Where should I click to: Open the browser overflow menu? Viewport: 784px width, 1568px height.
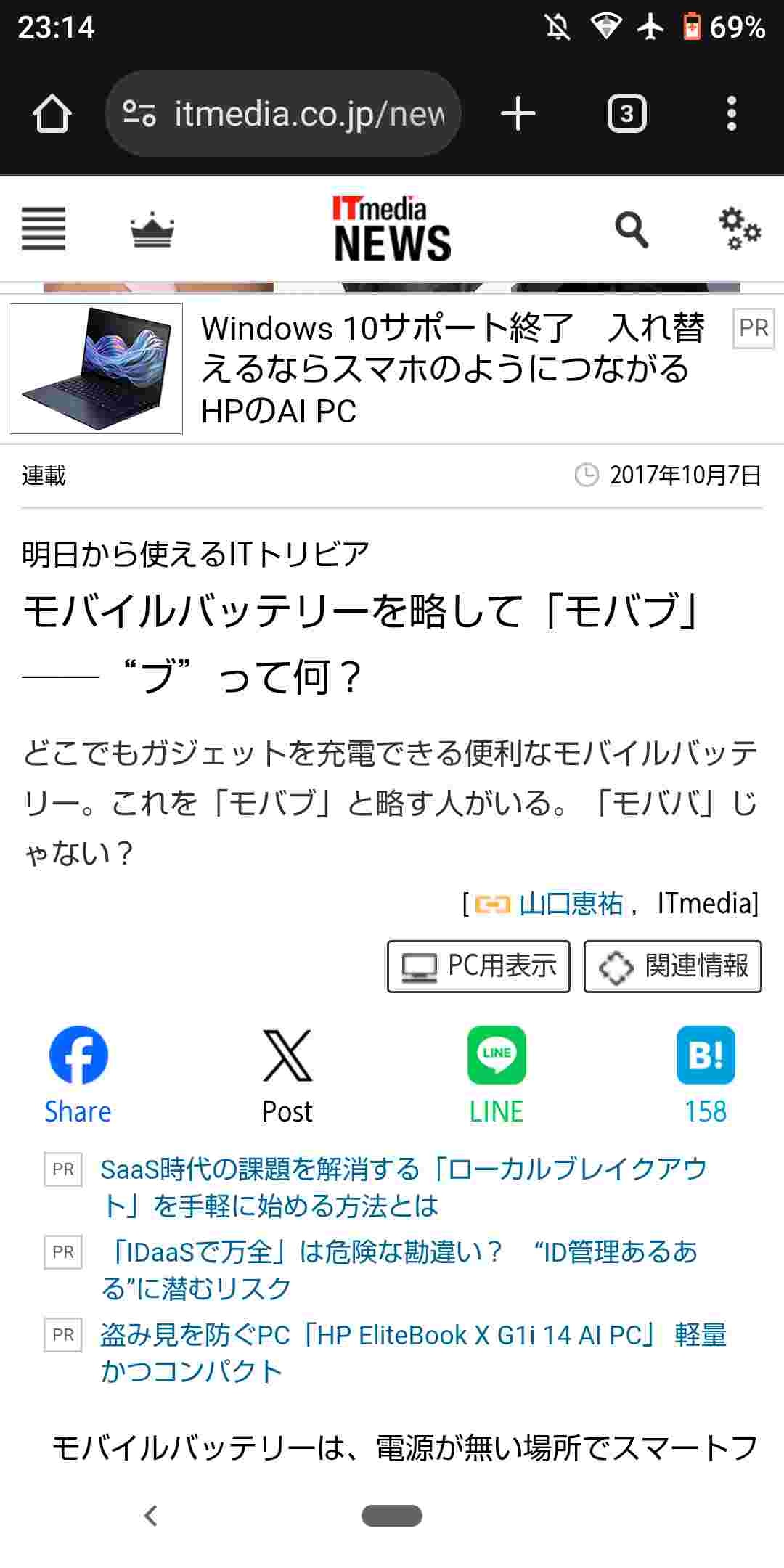731,114
